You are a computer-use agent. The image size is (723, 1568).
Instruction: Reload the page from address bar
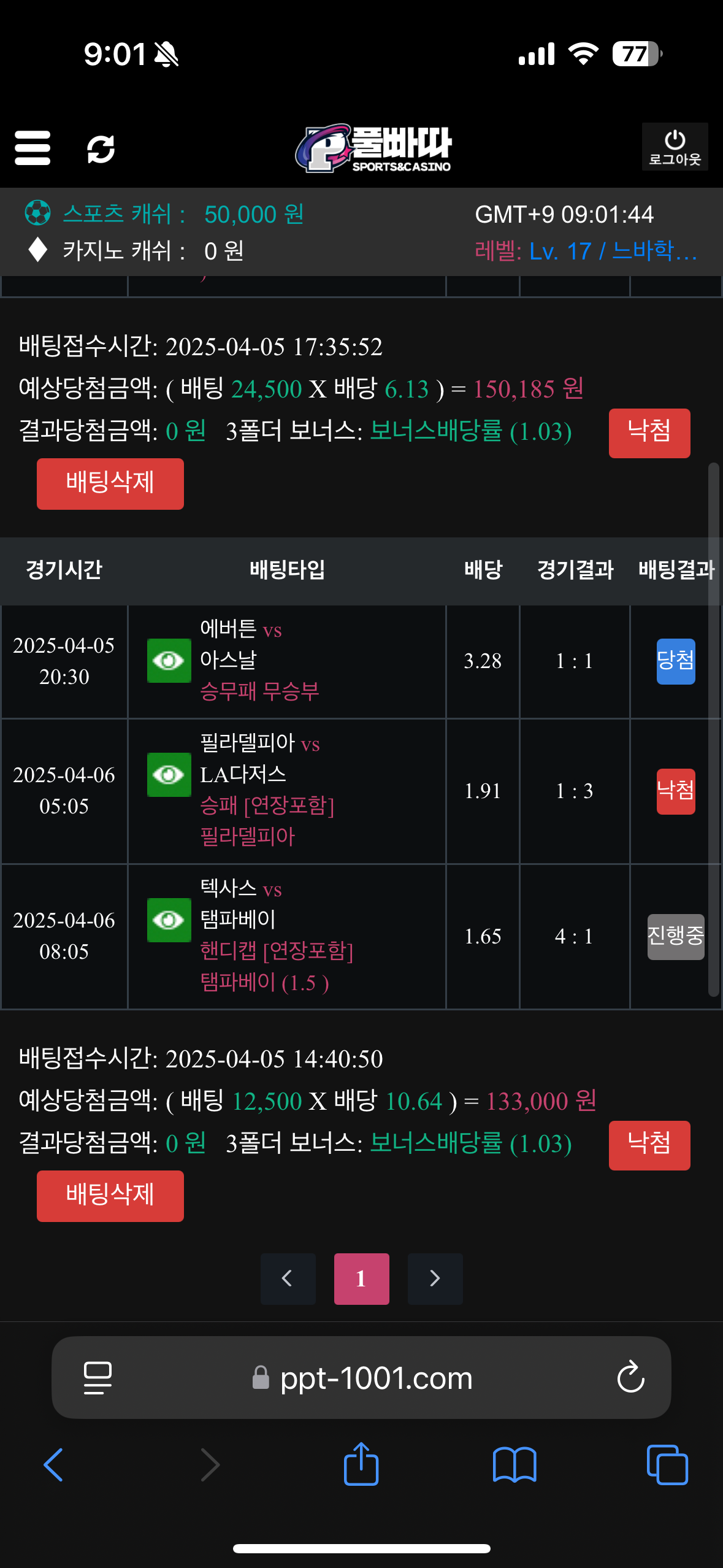(x=630, y=1378)
